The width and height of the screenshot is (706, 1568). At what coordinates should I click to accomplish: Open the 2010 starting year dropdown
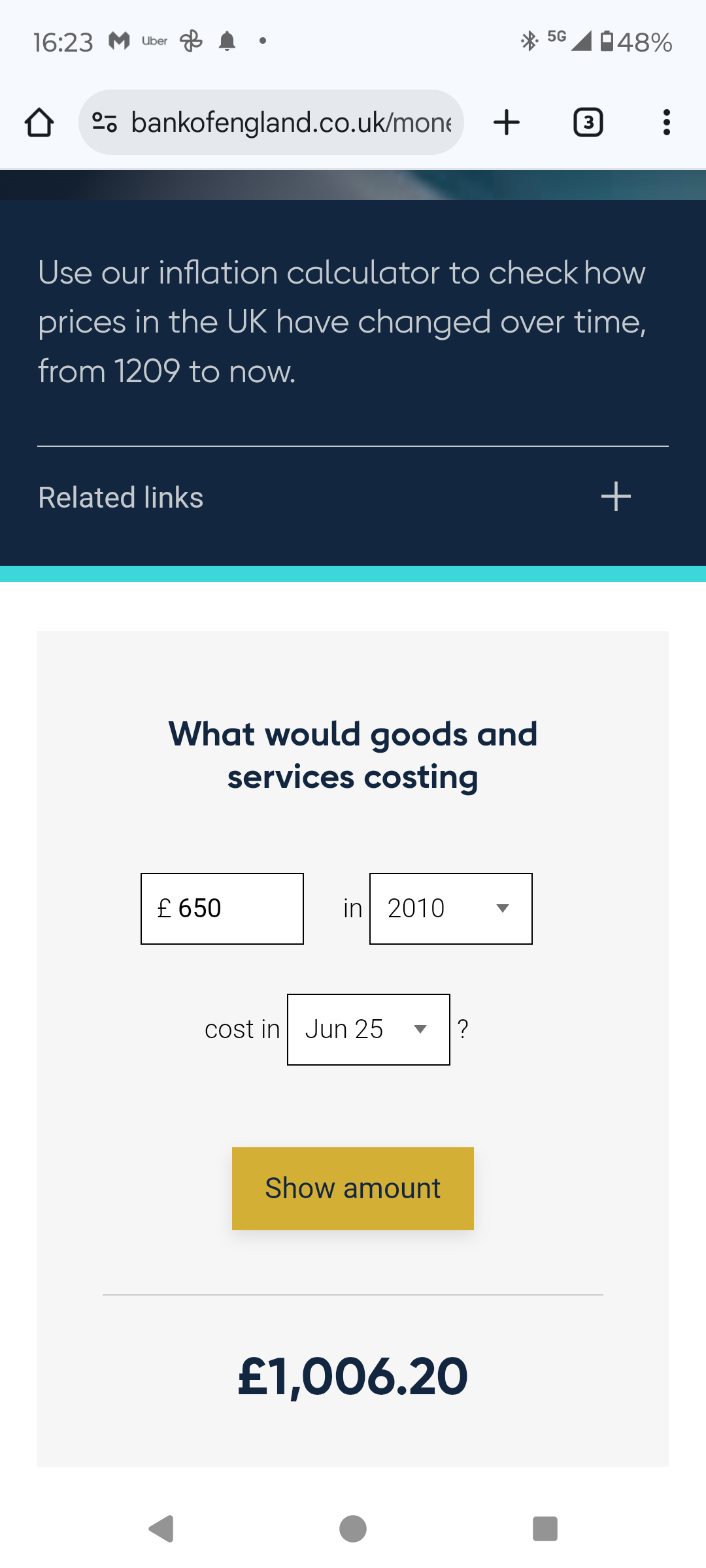tap(451, 909)
